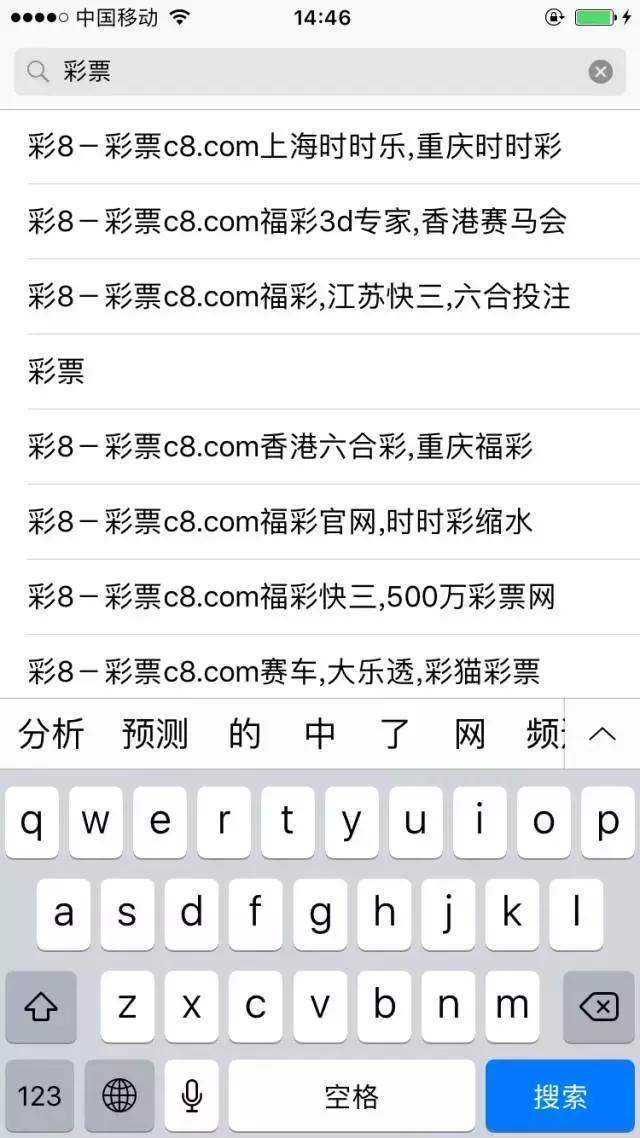The height and width of the screenshot is (1138, 640).
Task: Start voice dictation with microphone key
Action: click(x=192, y=1096)
